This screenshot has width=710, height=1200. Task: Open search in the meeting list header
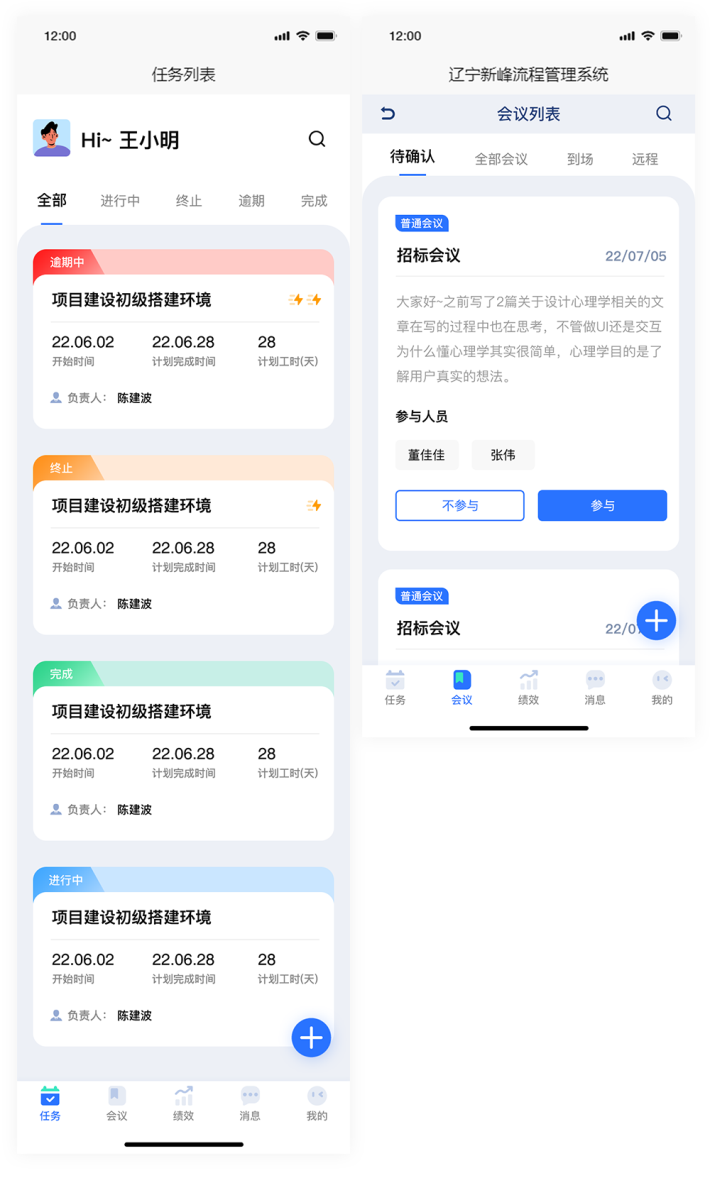click(x=664, y=114)
